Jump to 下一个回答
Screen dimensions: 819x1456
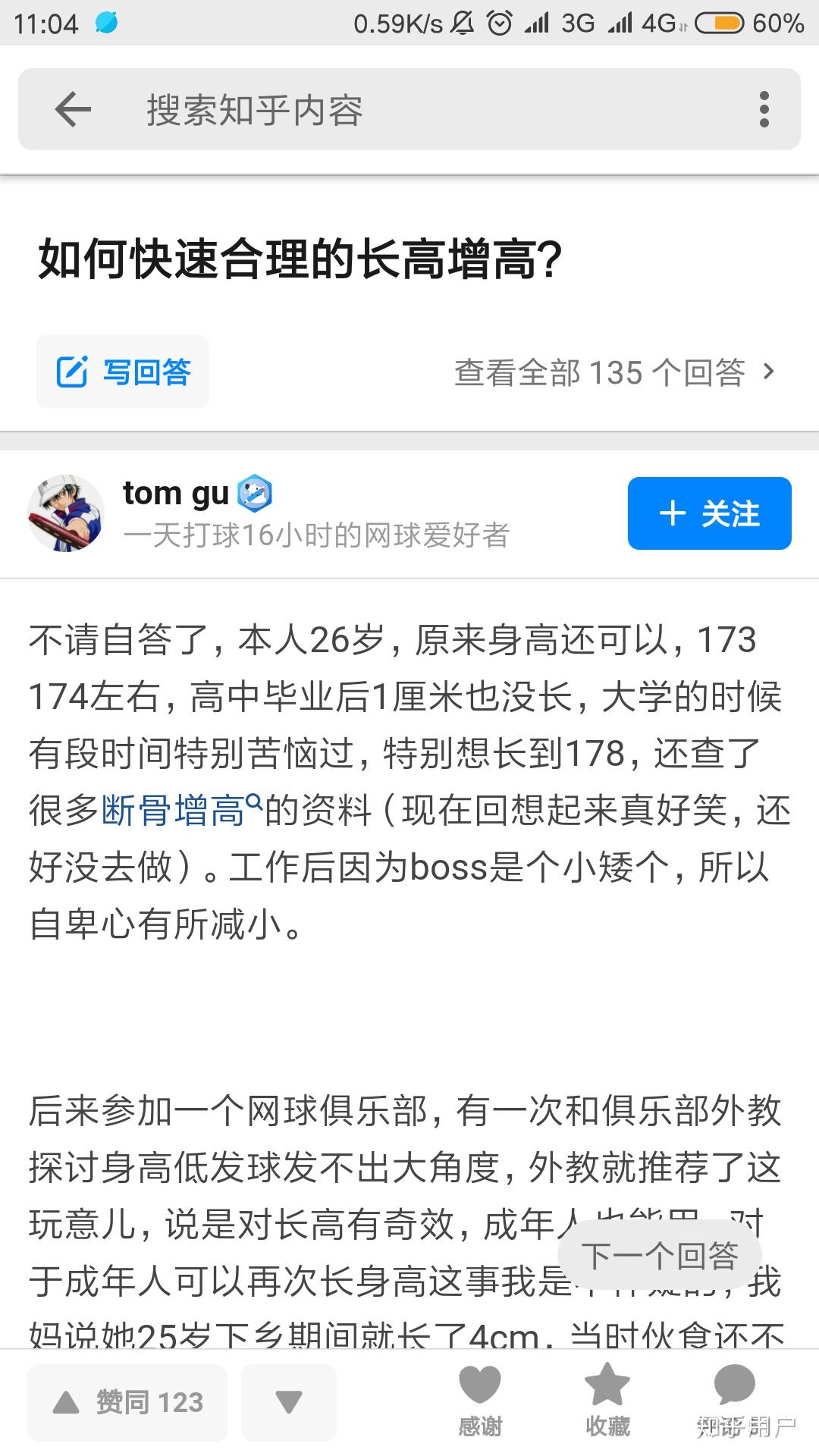click(660, 1257)
